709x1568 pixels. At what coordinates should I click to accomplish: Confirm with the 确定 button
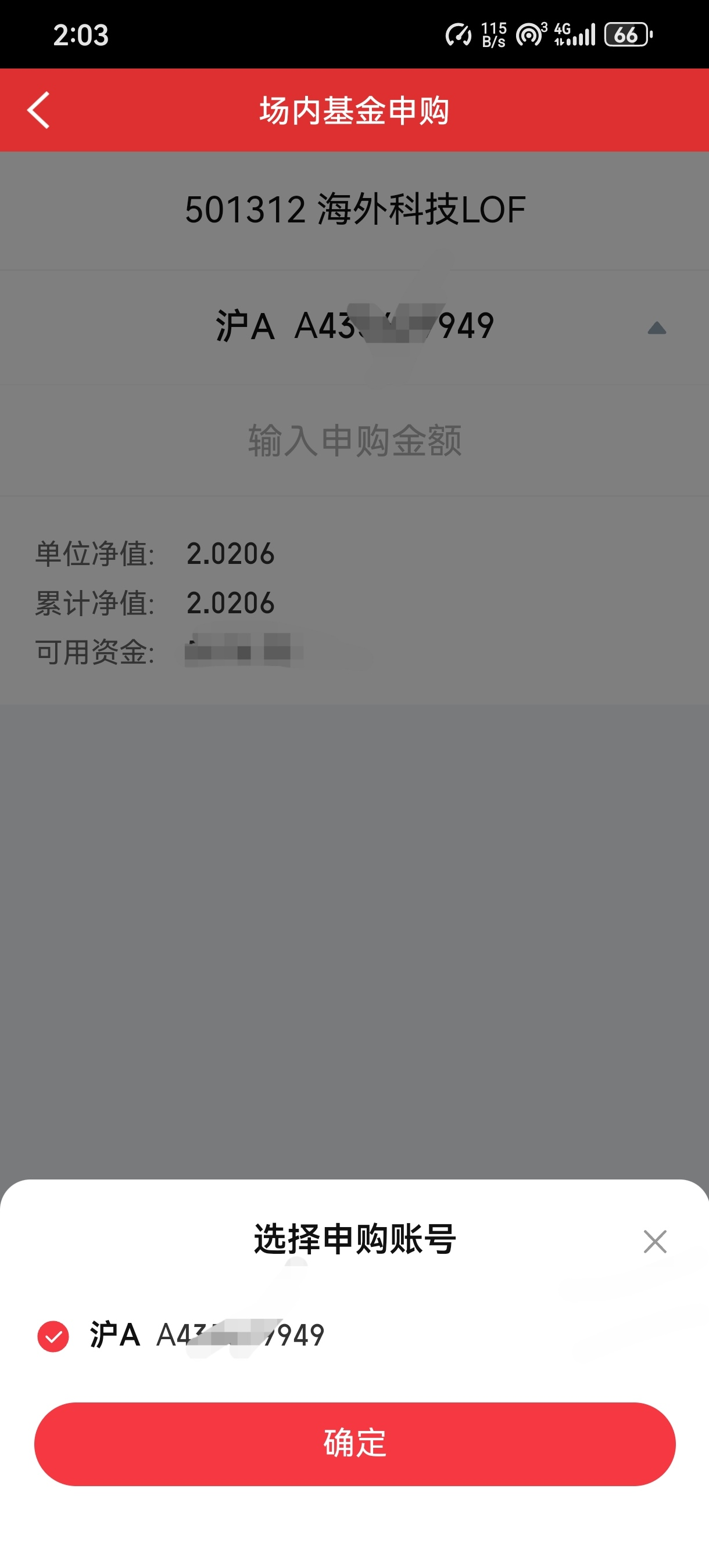(x=354, y=1443)
